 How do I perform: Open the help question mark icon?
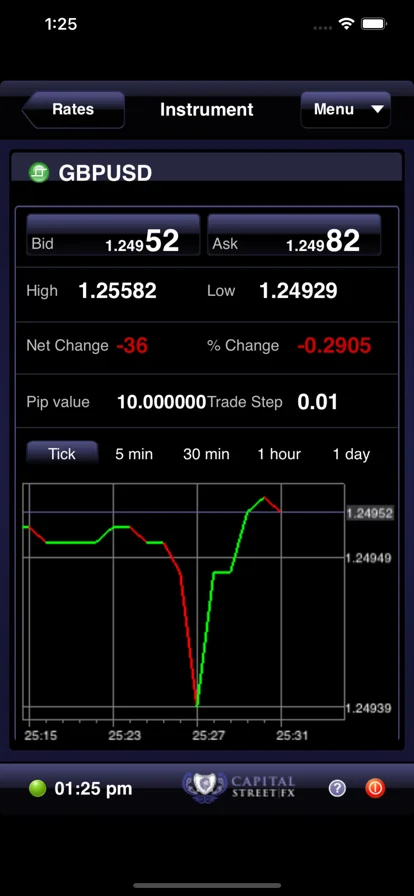[x=337, y=789]
